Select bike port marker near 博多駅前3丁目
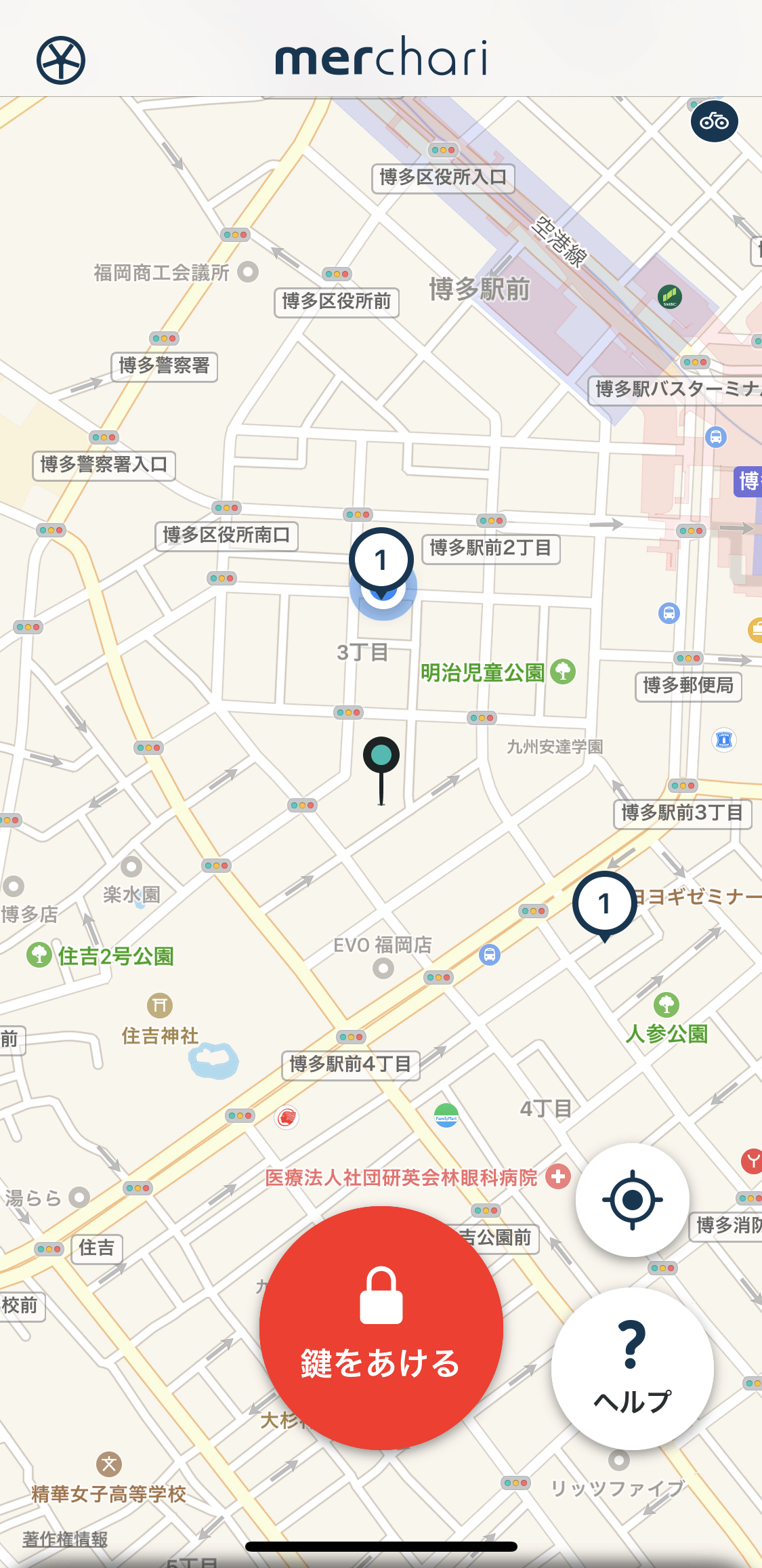The width and height of the screenshot is (762, 1568). [604, 904]
